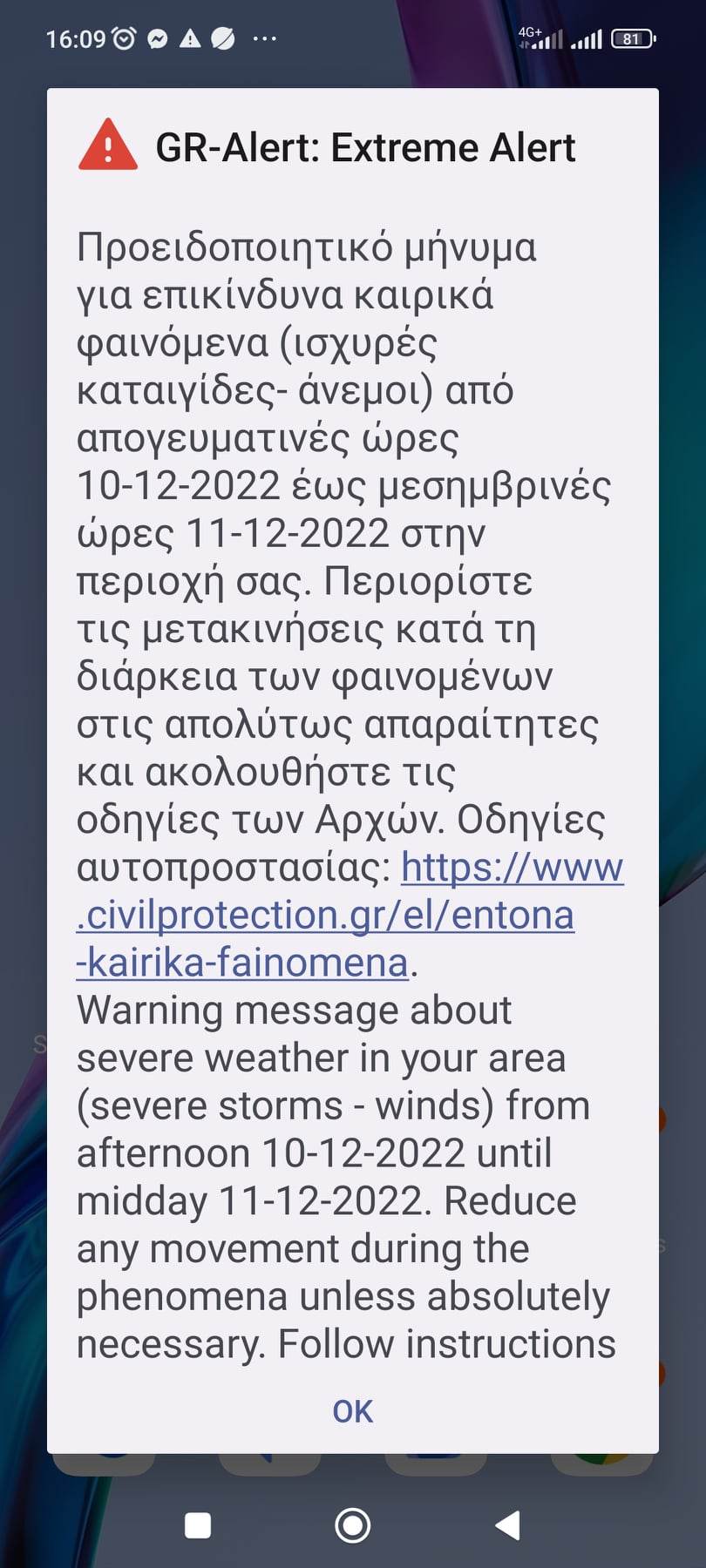Go back using the navigation bar
The image size is (706, 1568).
pos(507,1525)
